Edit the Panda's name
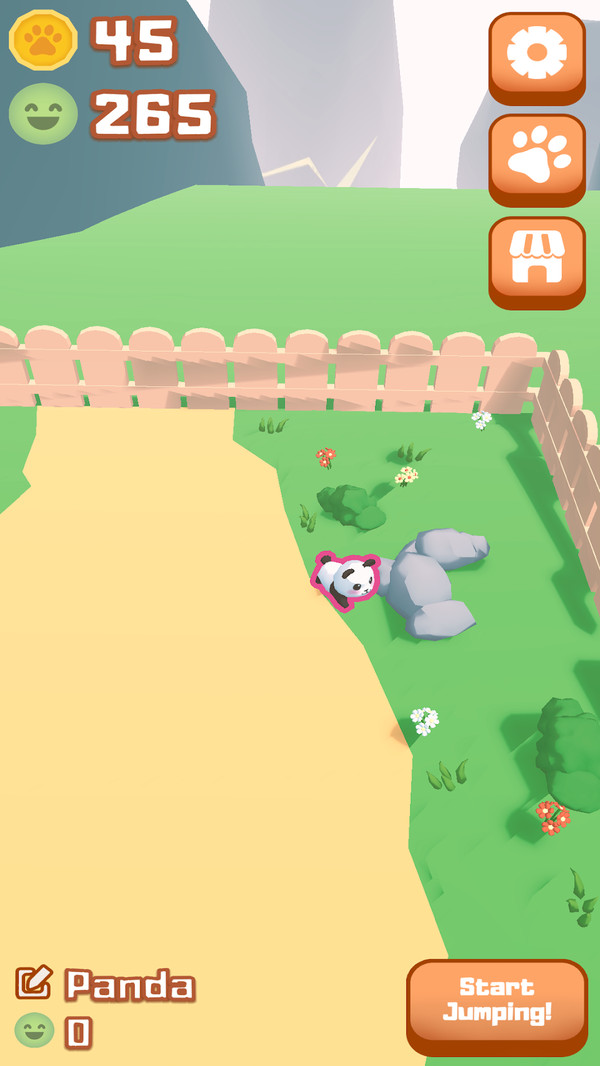The height and width of the screenshot is (1066, 600). coord(33,983)
